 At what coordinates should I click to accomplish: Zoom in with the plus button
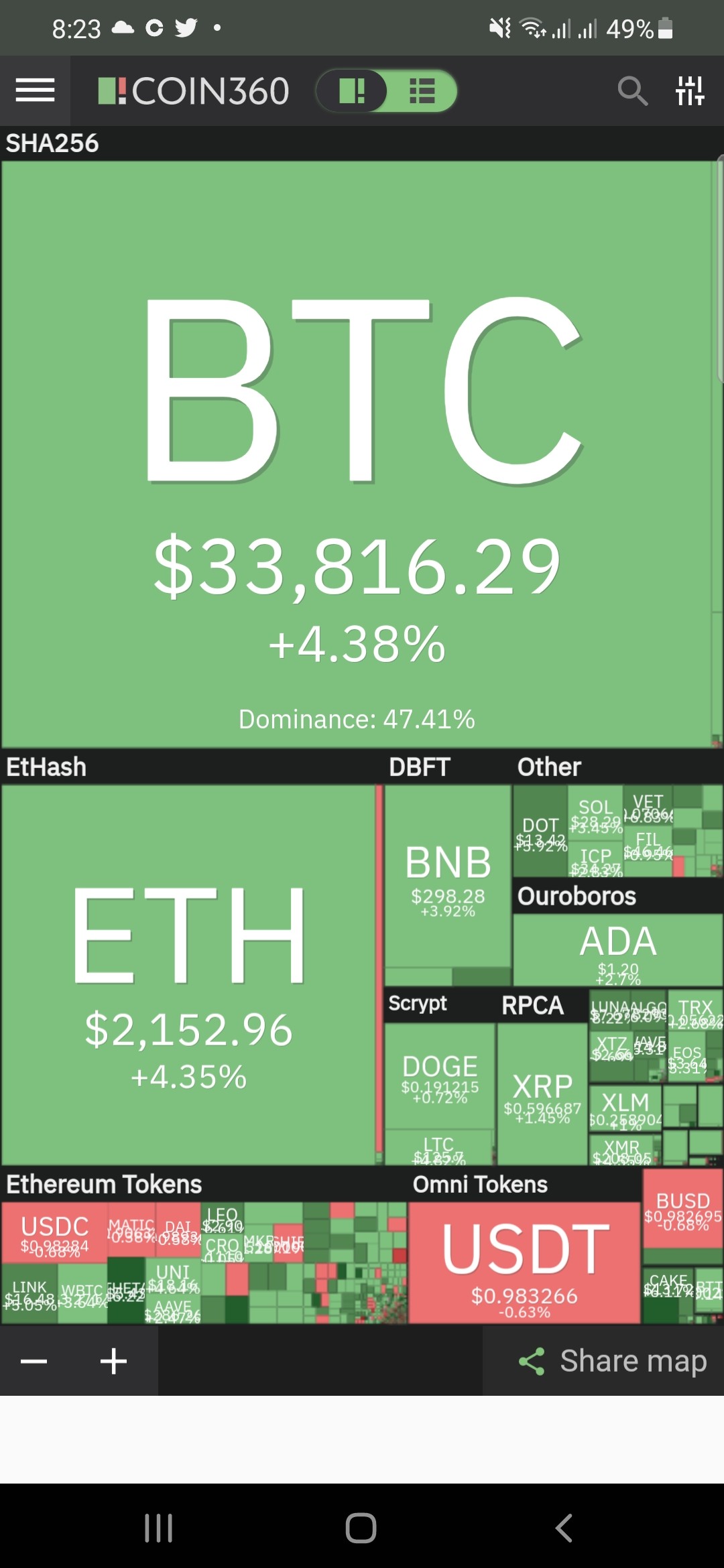(113, 1361)
